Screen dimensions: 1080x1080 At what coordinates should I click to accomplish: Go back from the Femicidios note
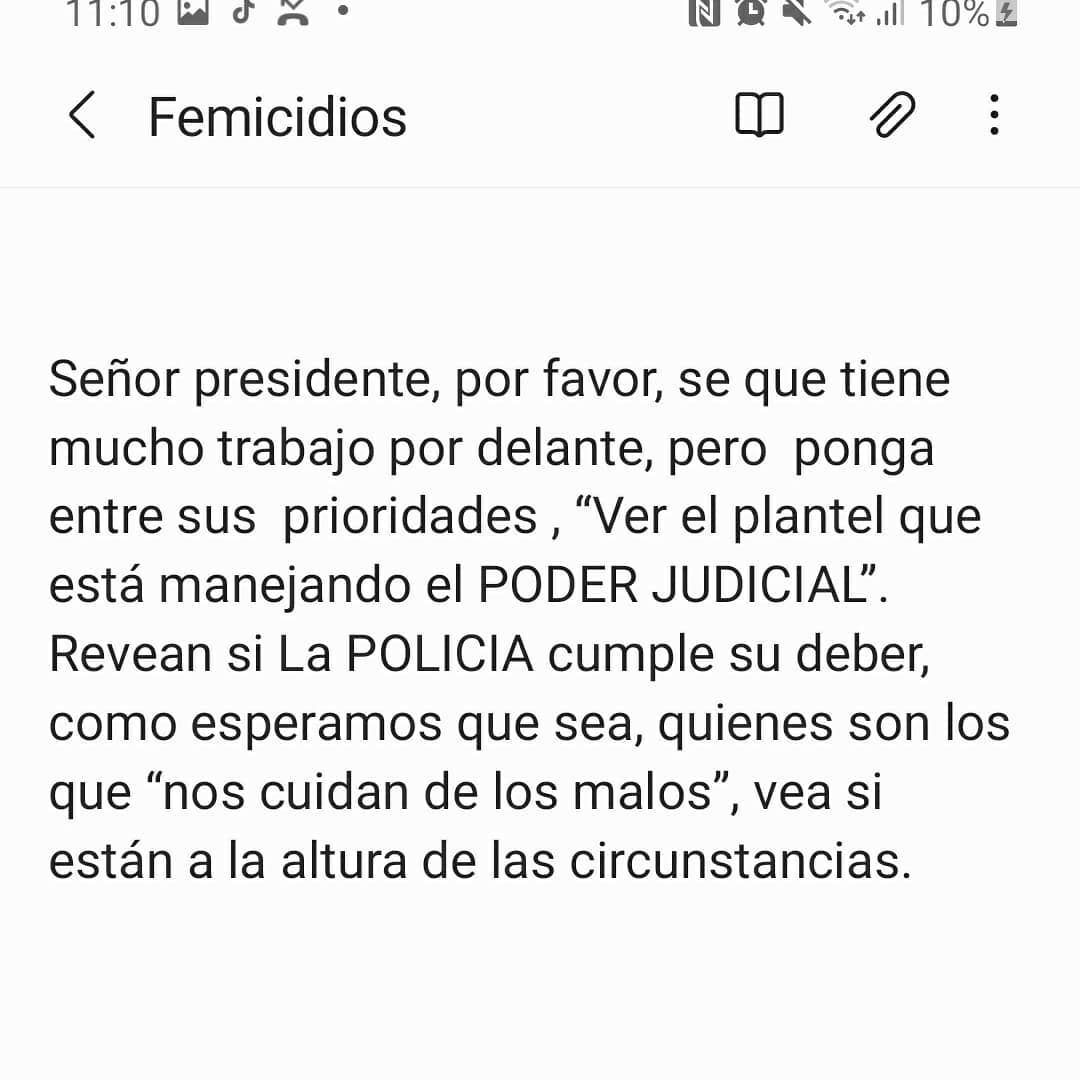pyautogui.click(x=82, y=116)
